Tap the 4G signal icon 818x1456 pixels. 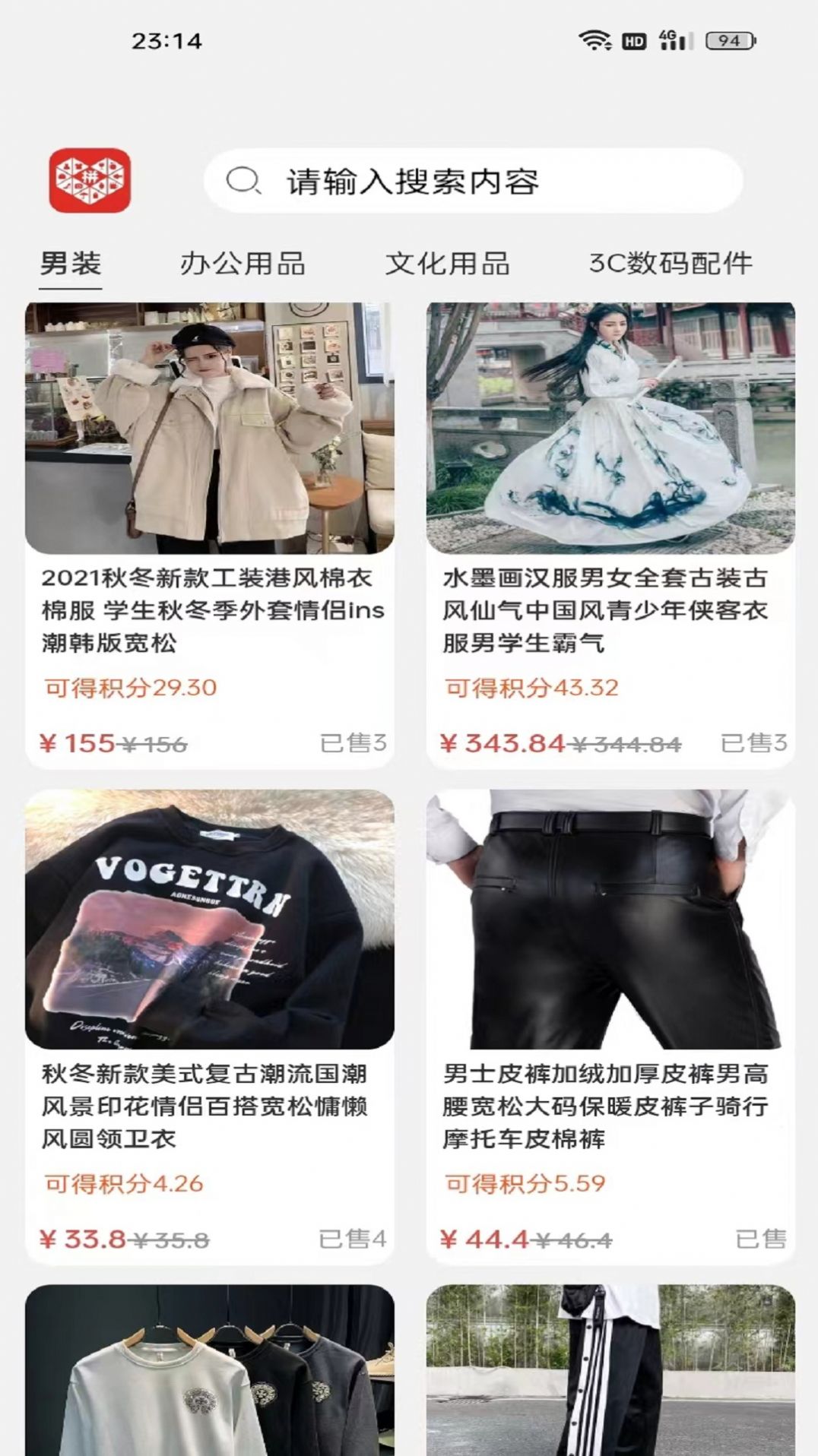point(667,36)
